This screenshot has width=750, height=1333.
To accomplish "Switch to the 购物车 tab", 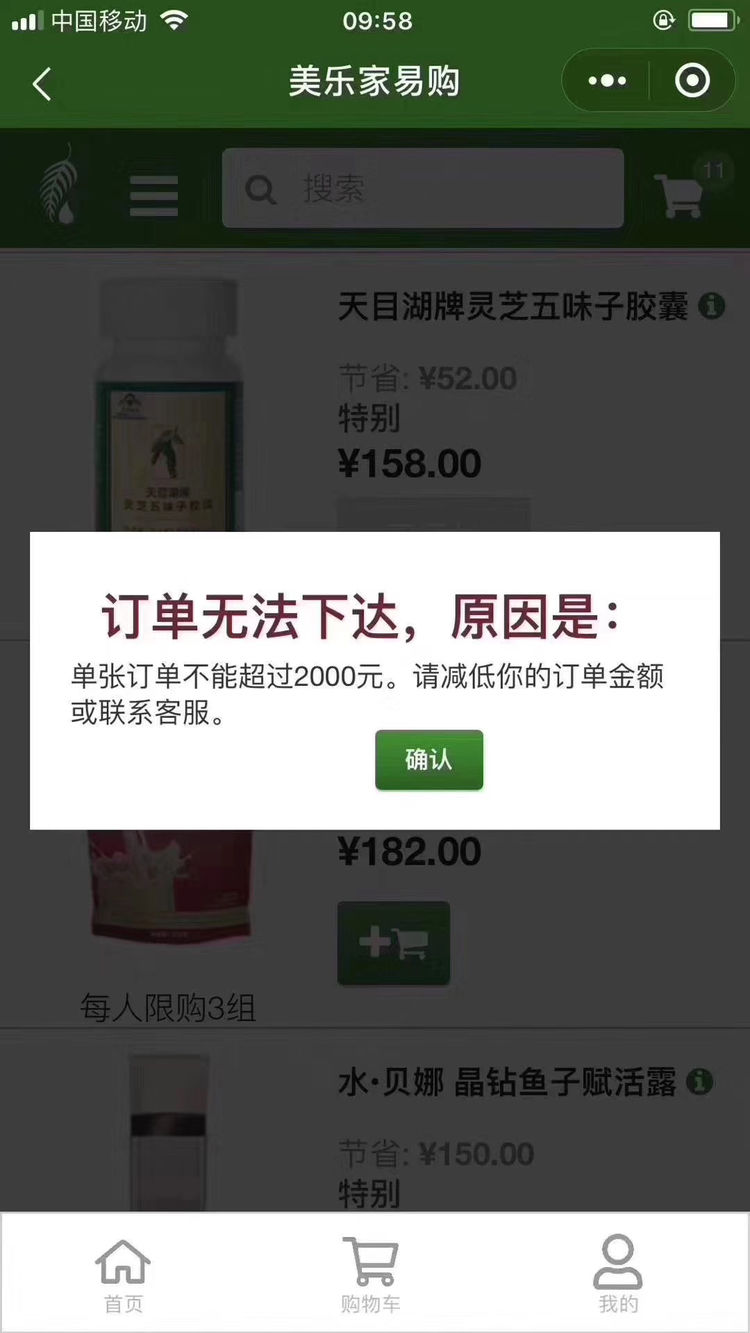I will click(x=370, y=1274).
